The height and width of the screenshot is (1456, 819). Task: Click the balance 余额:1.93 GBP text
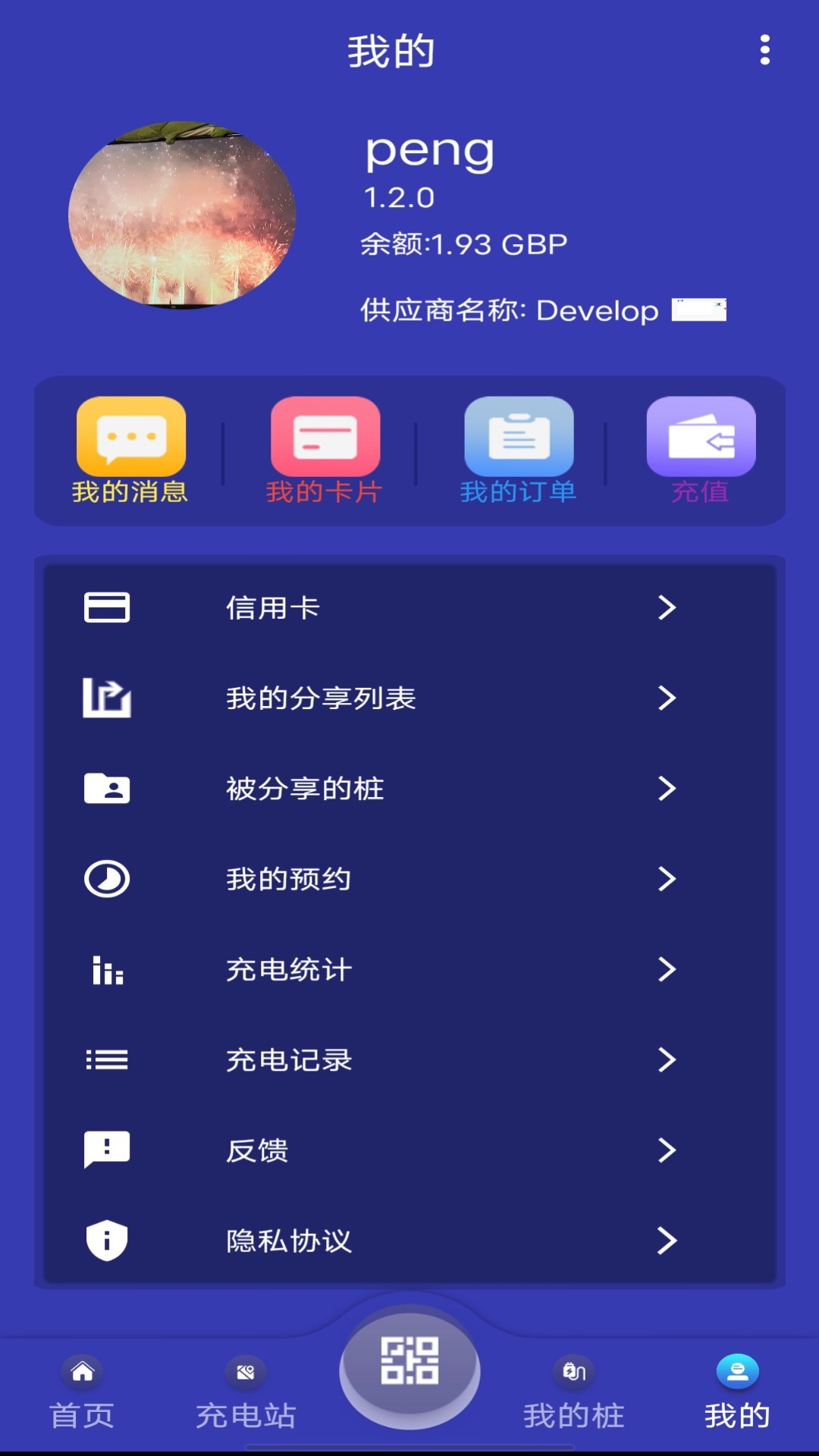coord(463,243)
